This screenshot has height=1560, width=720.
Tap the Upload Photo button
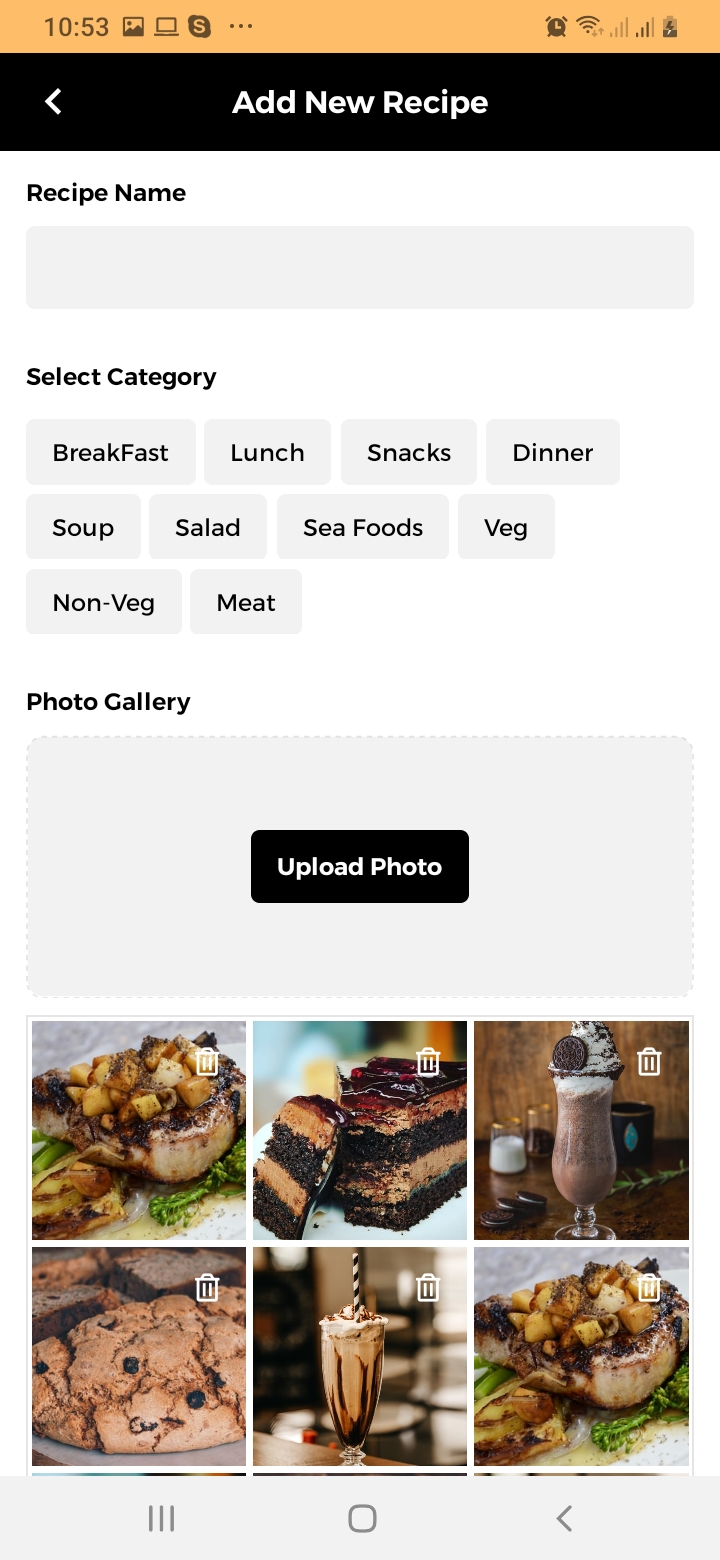(360, 866)
